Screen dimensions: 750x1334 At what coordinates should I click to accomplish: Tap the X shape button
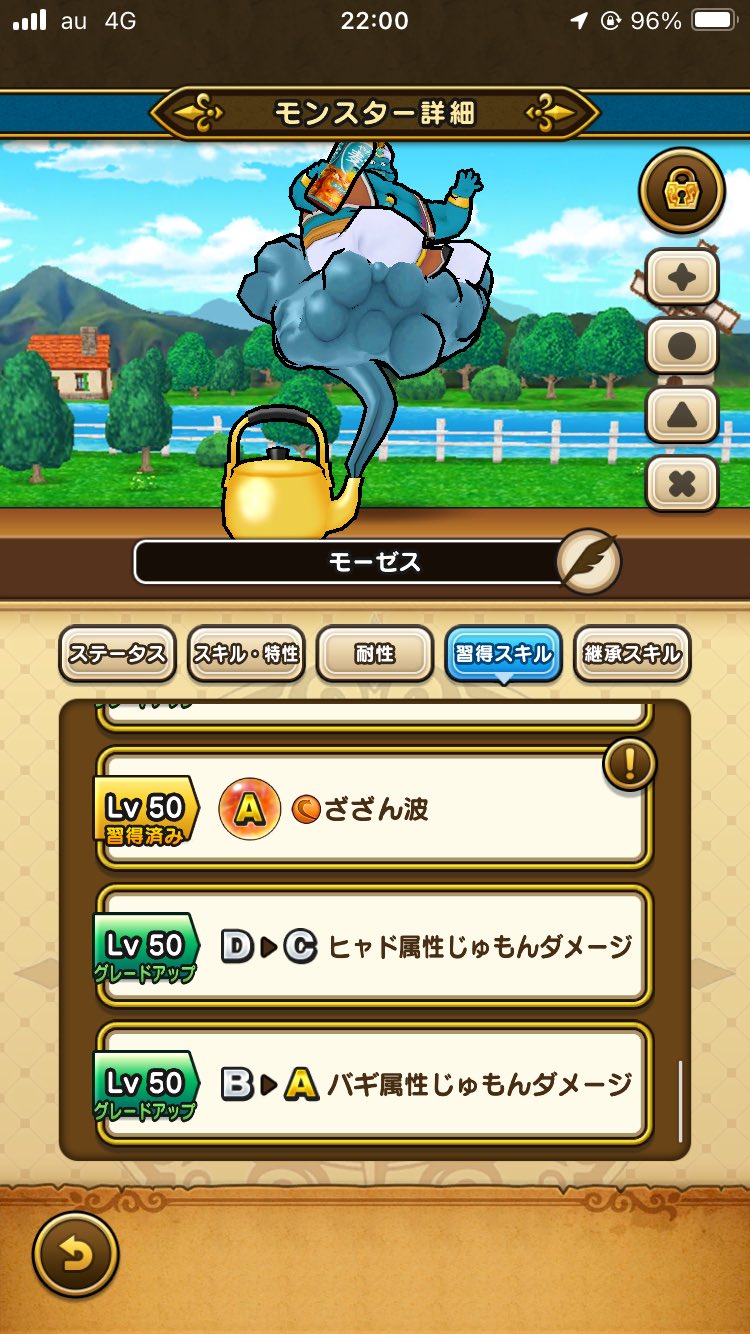pos(682,484)
